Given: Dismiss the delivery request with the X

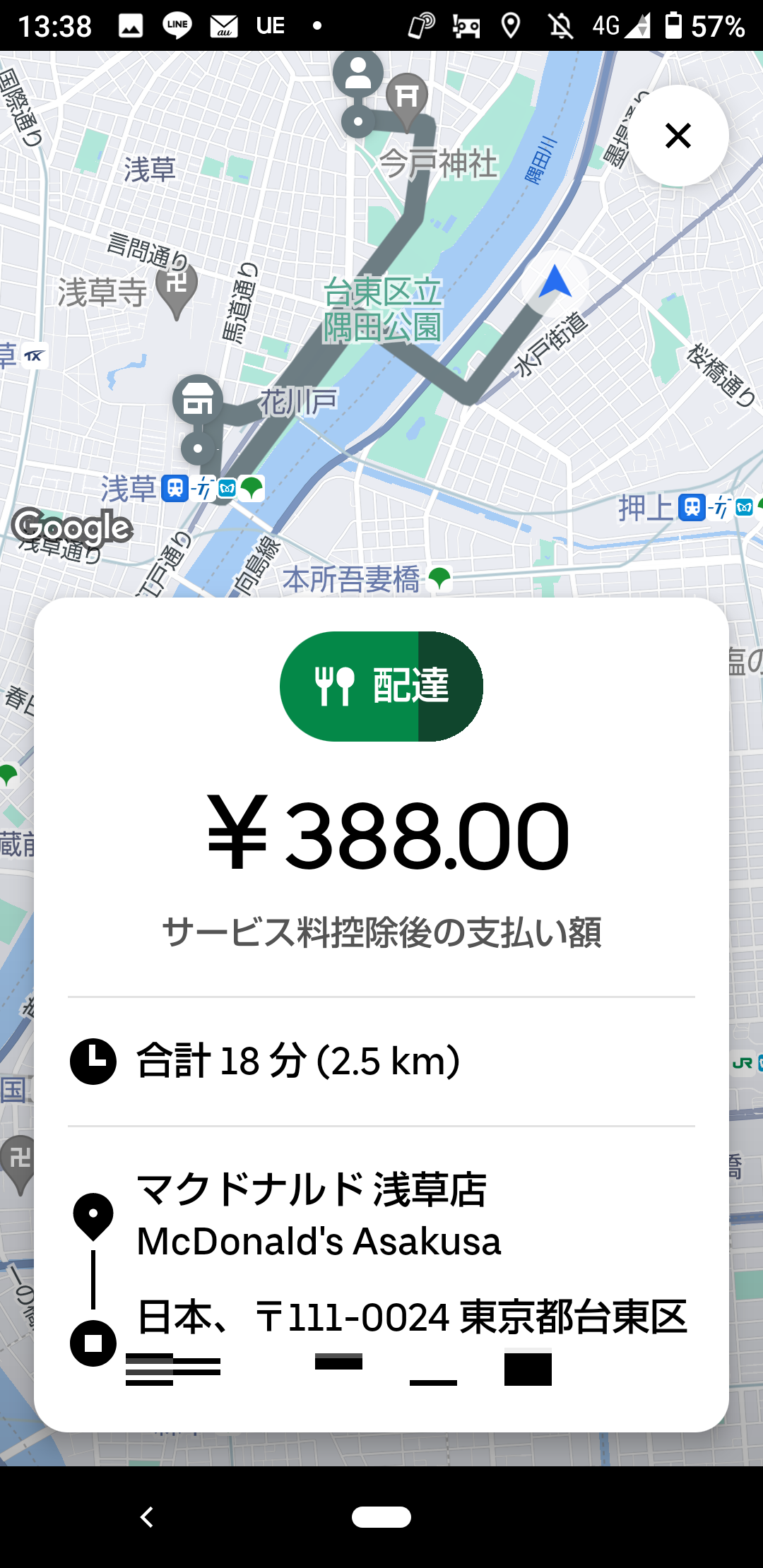Looking at the screenshot, I should pyautogui.click(x=678, y=136).
